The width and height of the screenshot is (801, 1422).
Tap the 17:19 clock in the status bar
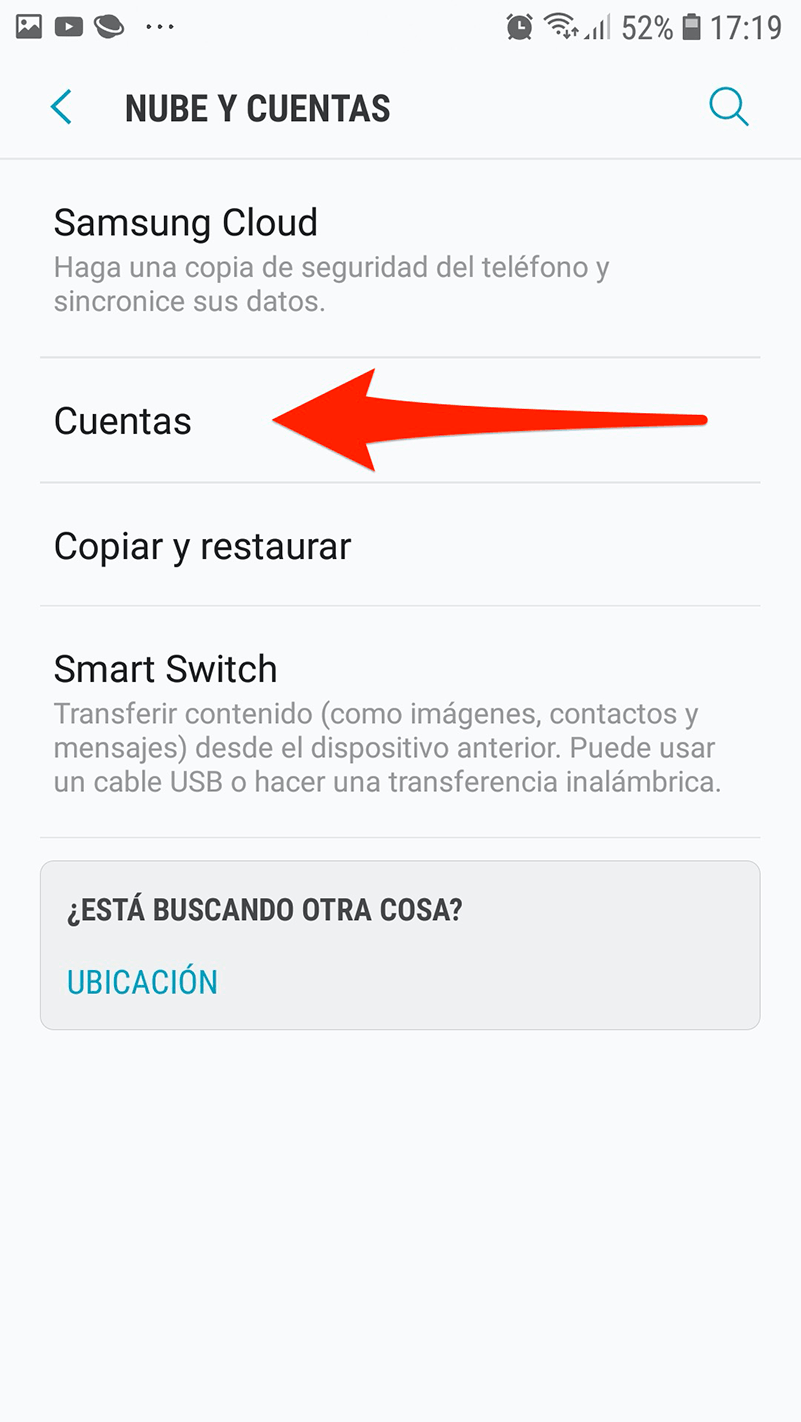[x=745, y=27]
